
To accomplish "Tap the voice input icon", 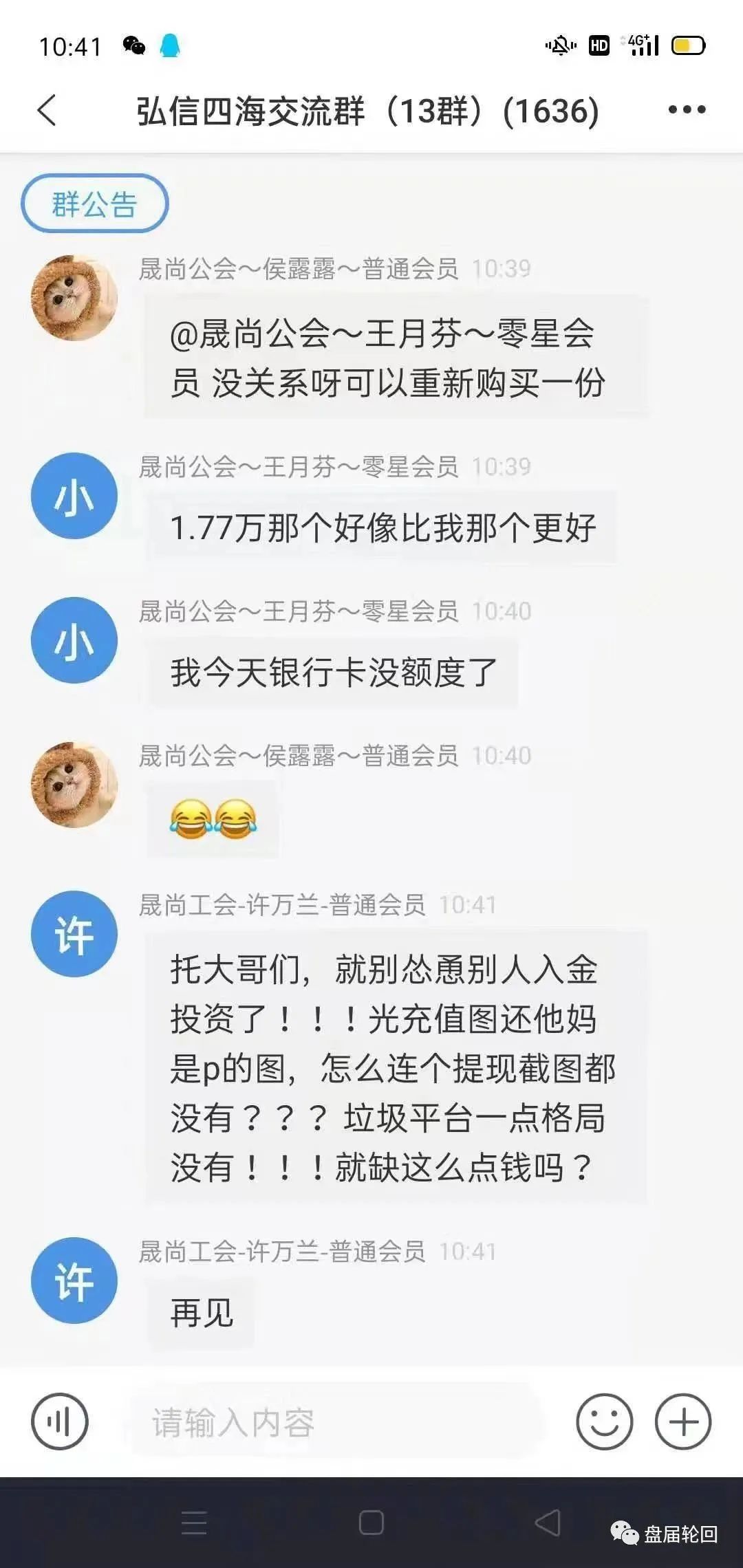I will point(60,1422).
